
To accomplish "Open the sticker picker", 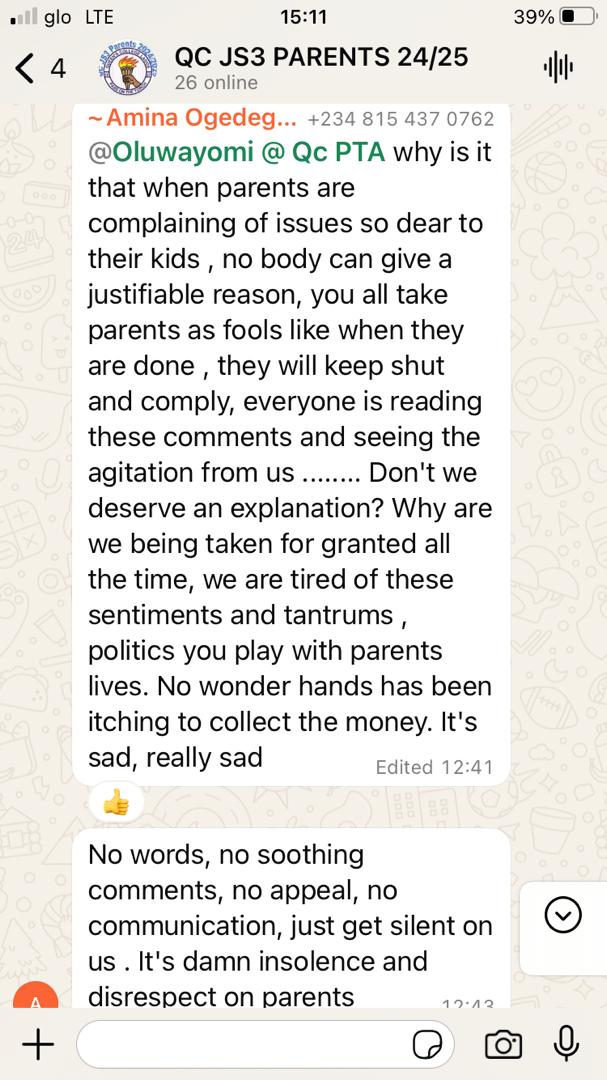I will point(427,1046).
